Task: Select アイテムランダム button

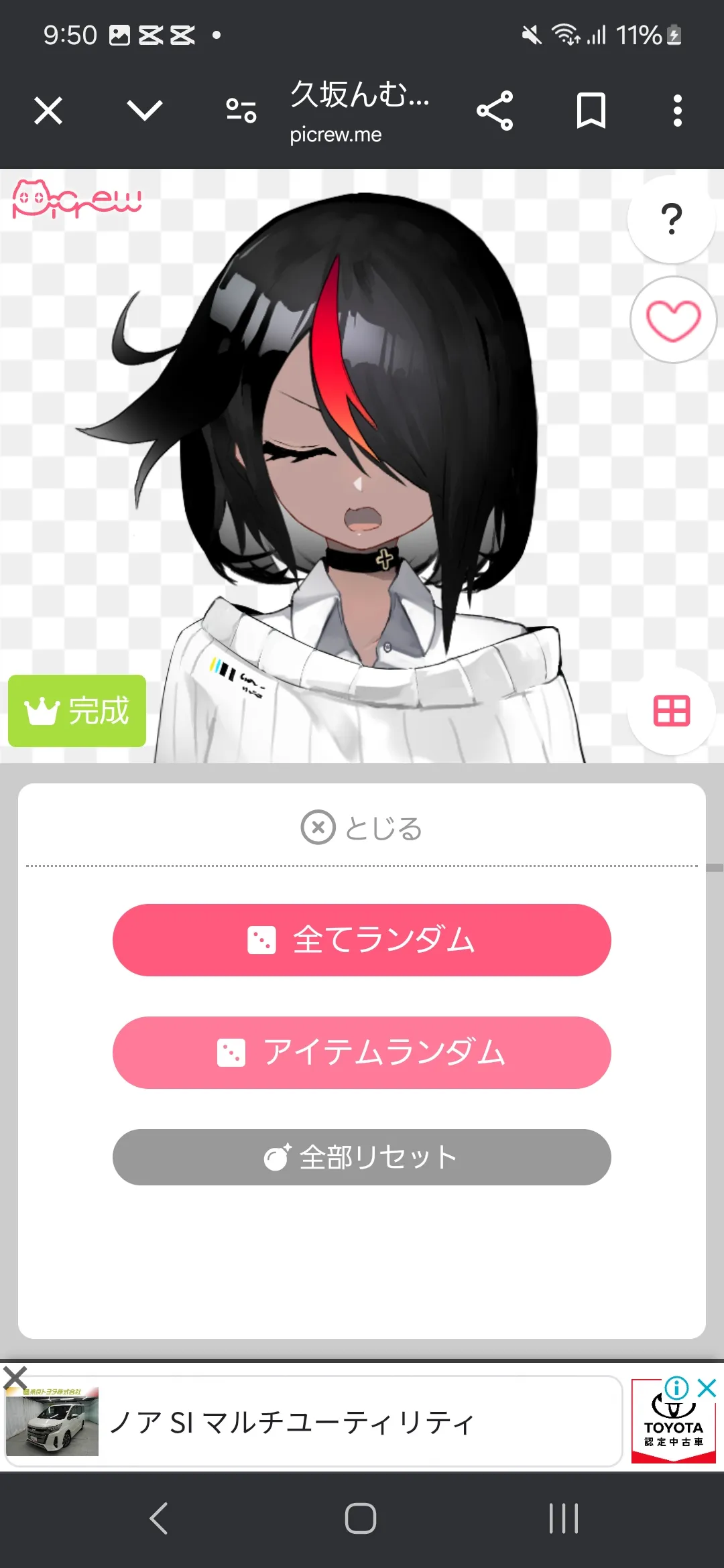Action: (x=362, y=1053)
